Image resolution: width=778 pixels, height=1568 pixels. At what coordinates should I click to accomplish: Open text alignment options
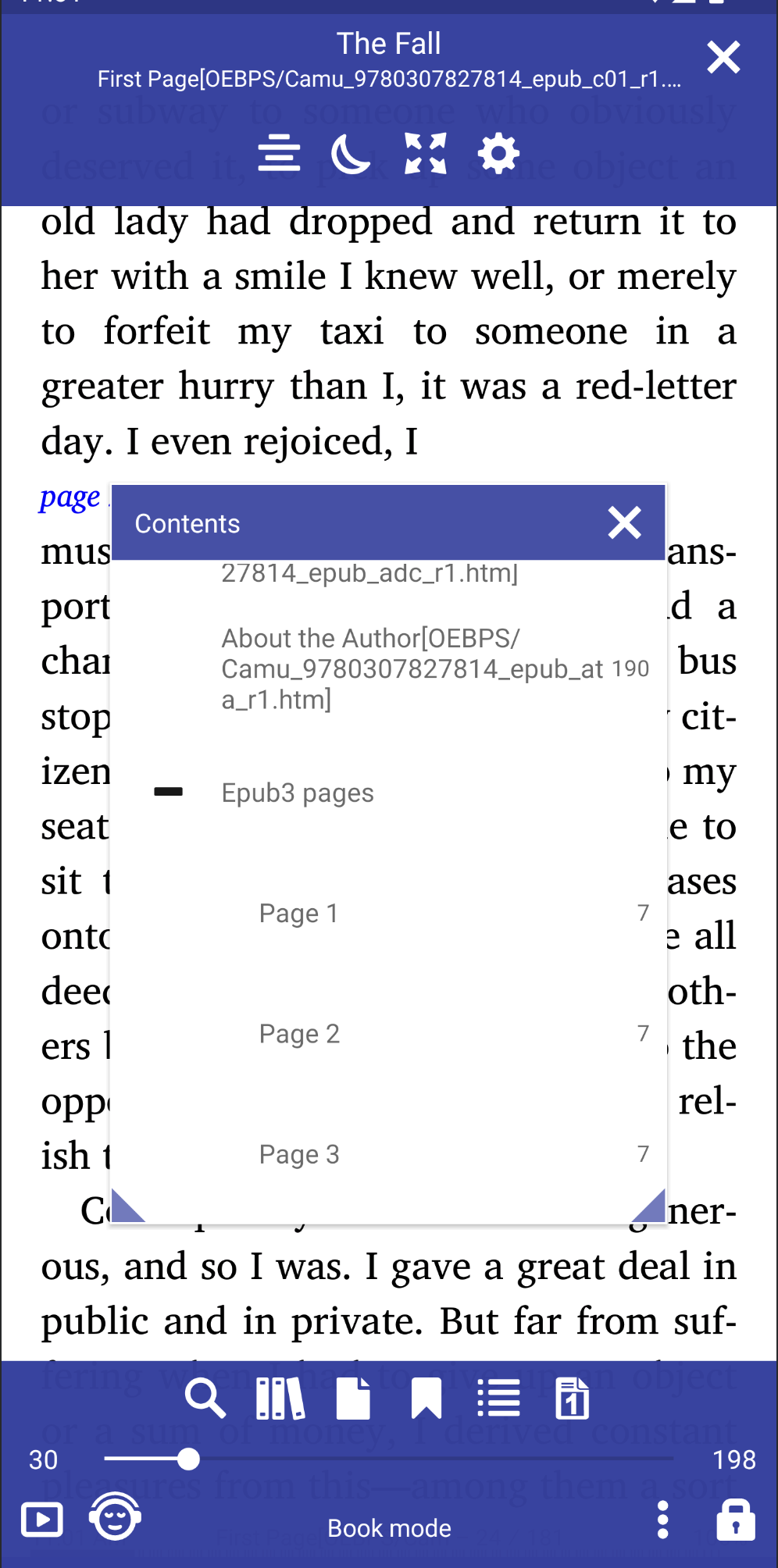pyautogui.click(x=279, y=153)
